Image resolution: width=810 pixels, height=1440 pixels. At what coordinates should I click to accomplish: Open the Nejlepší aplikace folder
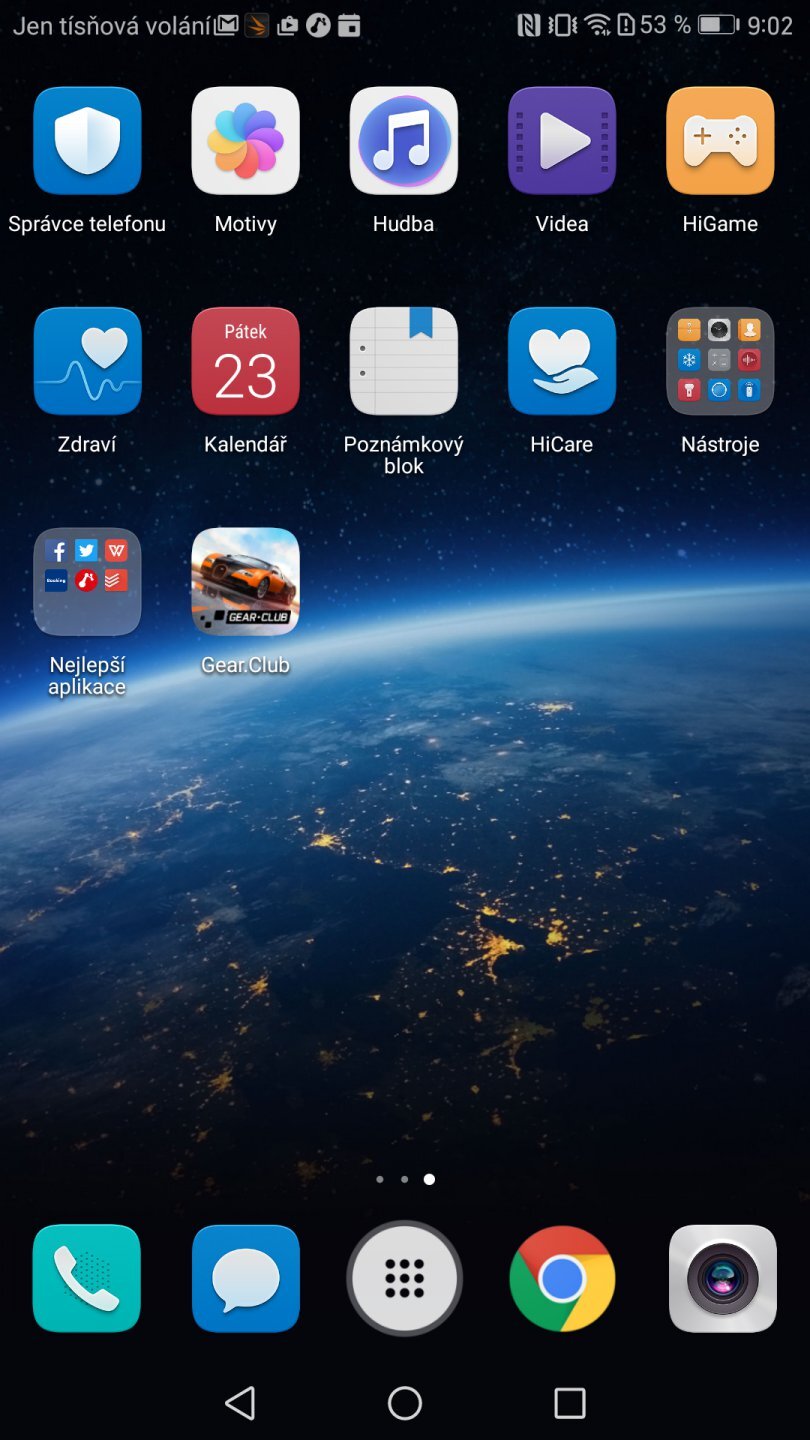point(87,581)
